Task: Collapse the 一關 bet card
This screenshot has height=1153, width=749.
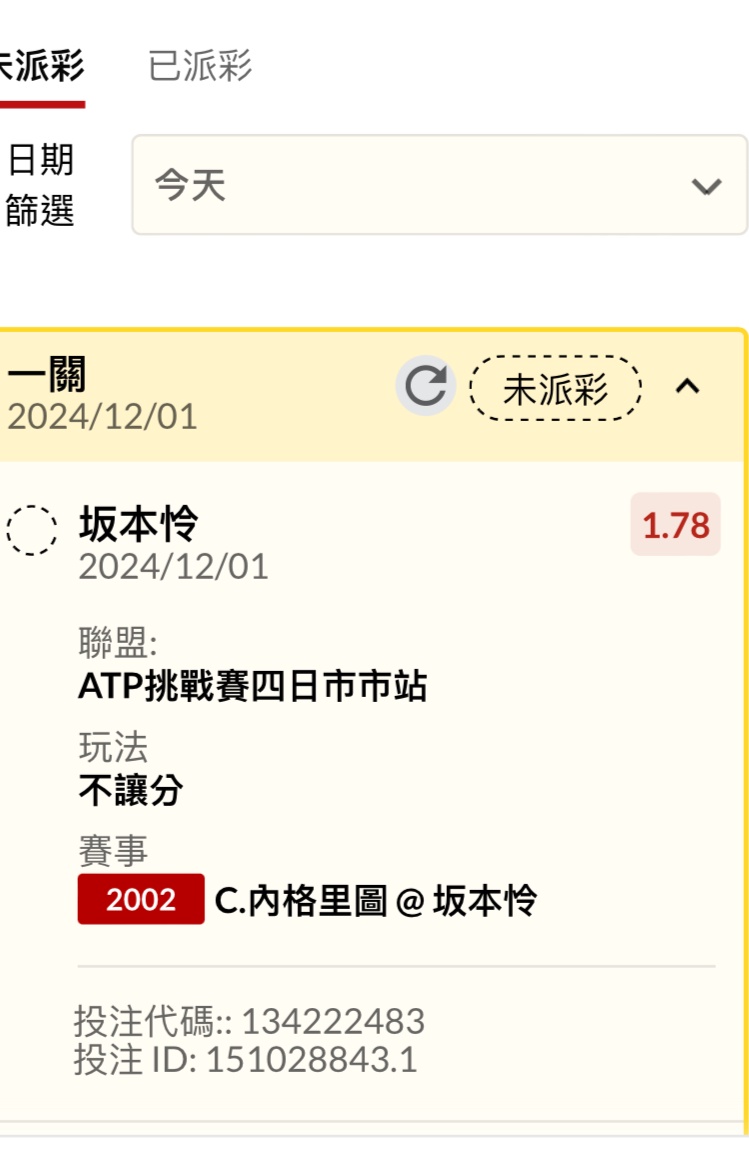Action: [x=687, y=387]
